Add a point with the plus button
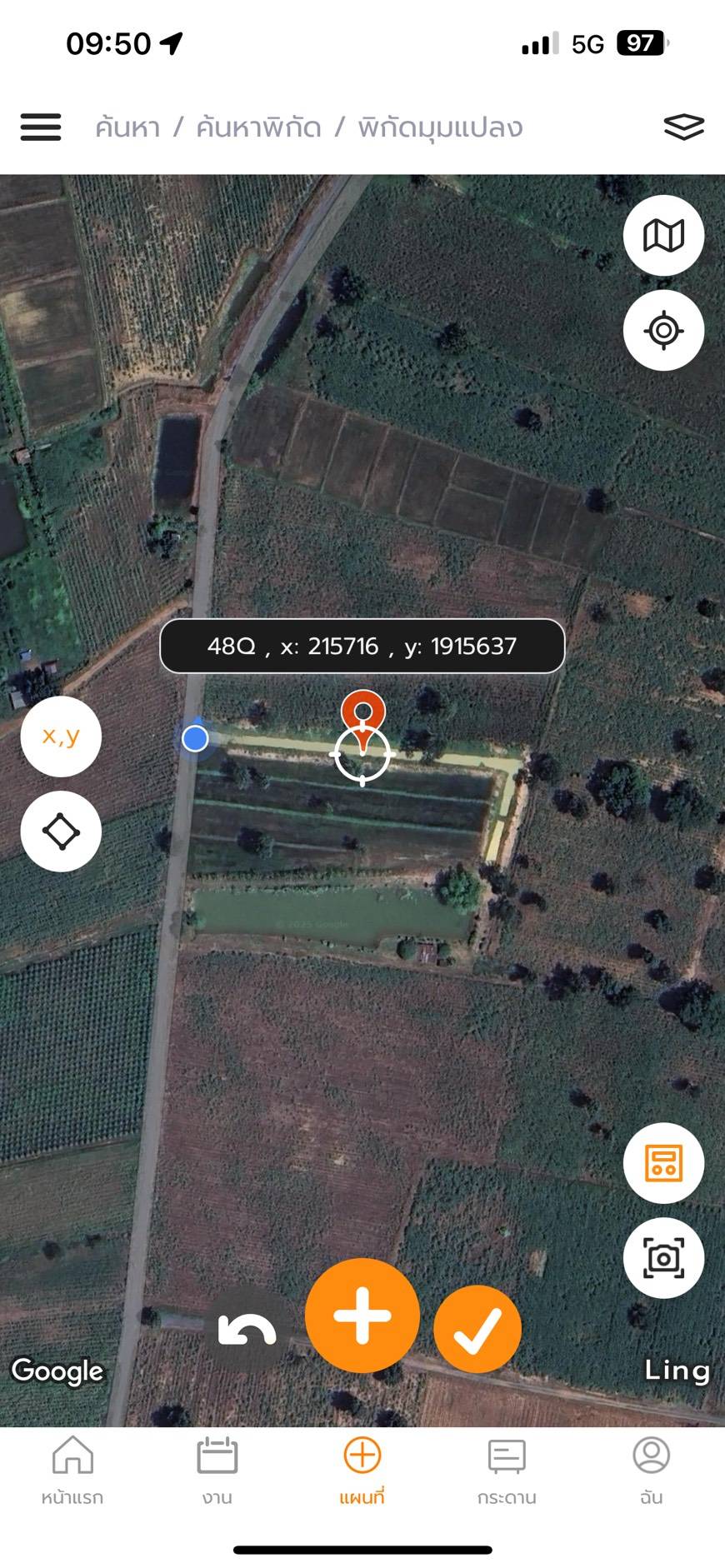725x1568 pixels. click(x=362, y=1316)
